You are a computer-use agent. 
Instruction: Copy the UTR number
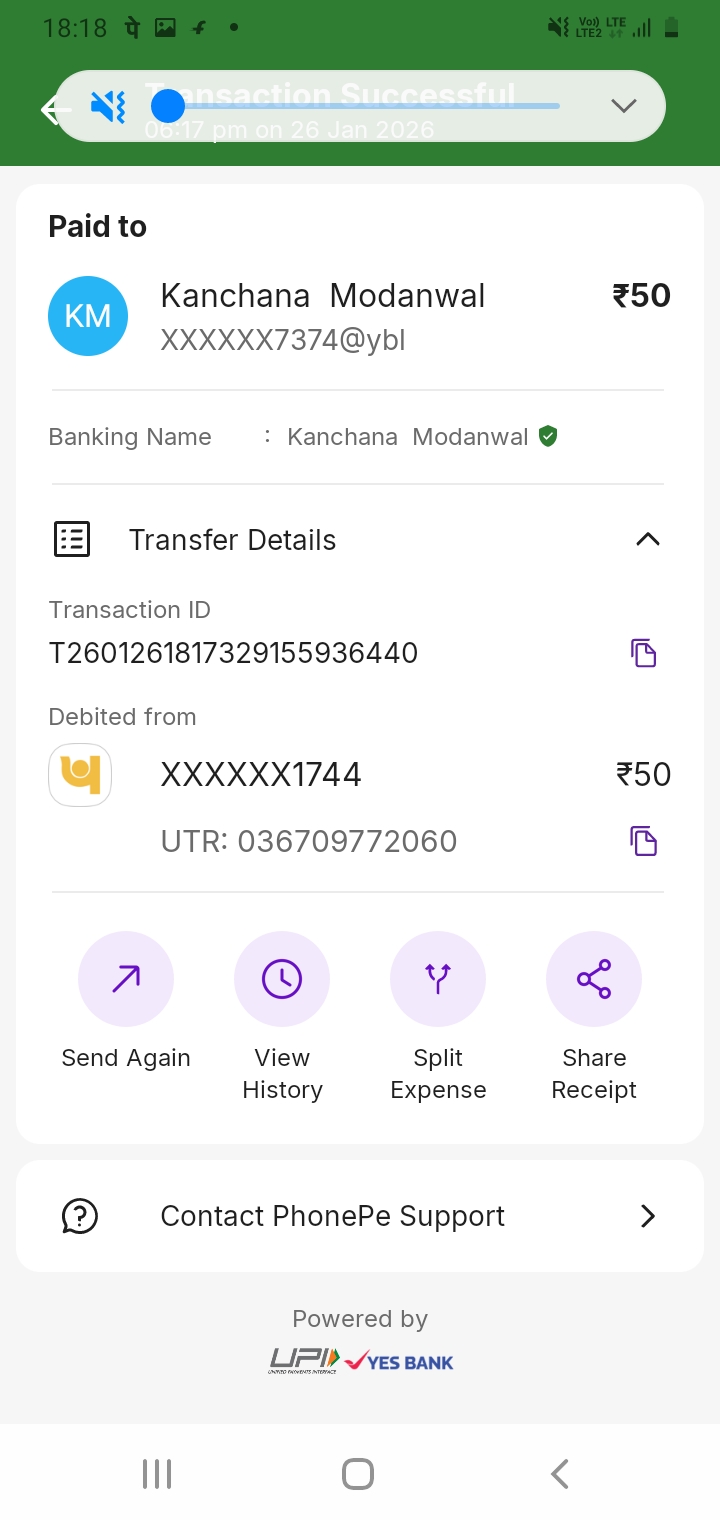(643, 841)
